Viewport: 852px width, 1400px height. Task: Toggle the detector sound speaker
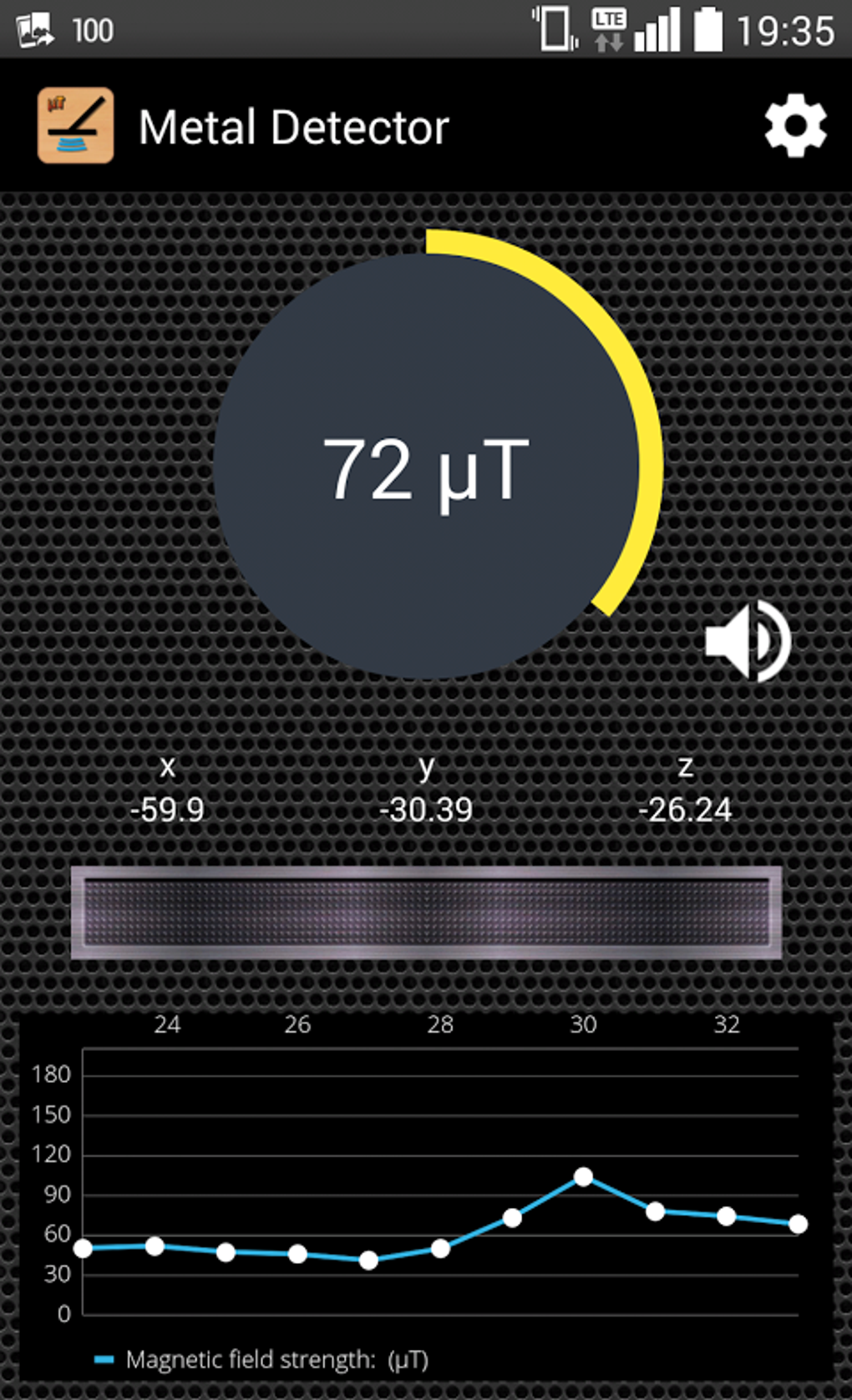point(747,641)
